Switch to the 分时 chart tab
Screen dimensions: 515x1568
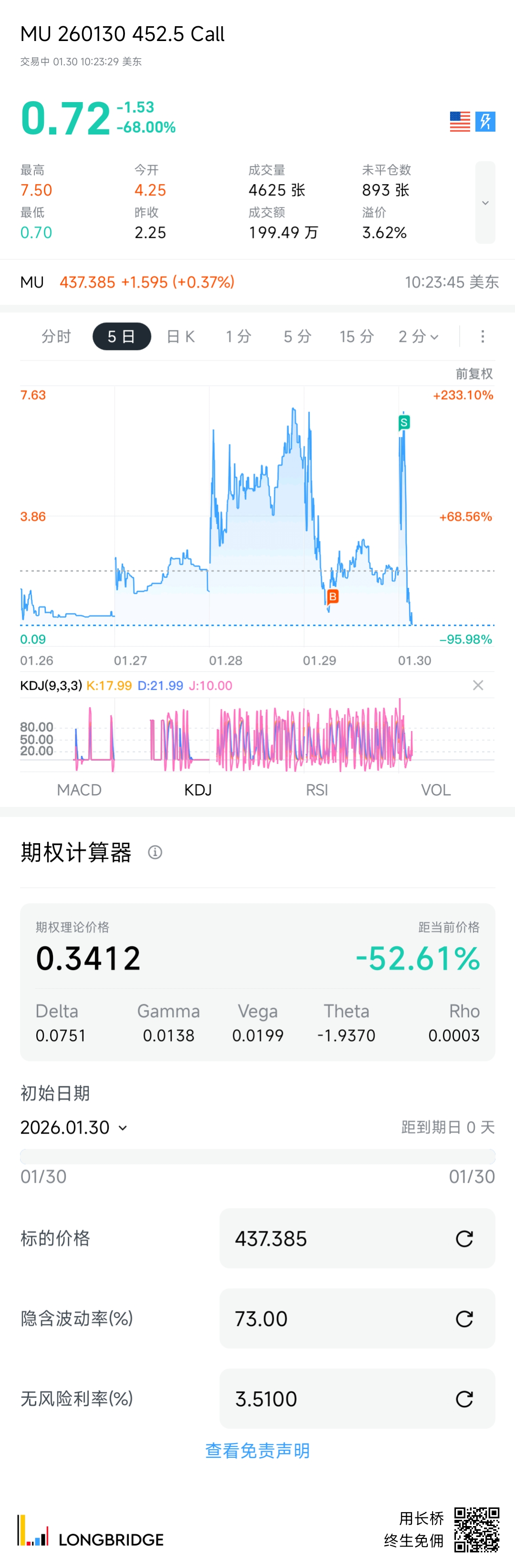click(x=56, y=336)
